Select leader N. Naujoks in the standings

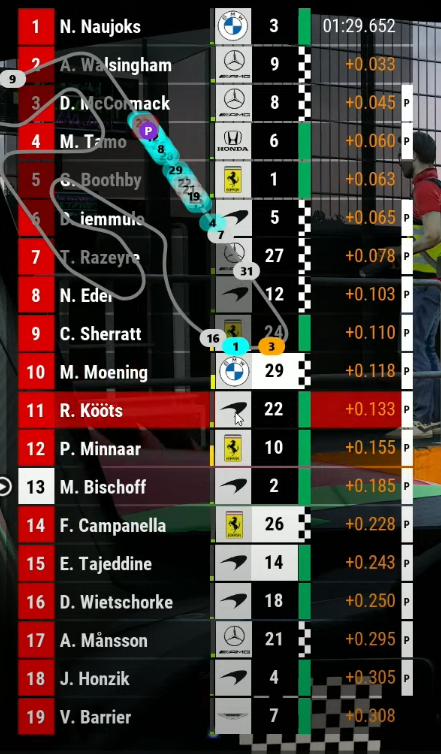tap(215, 26)
